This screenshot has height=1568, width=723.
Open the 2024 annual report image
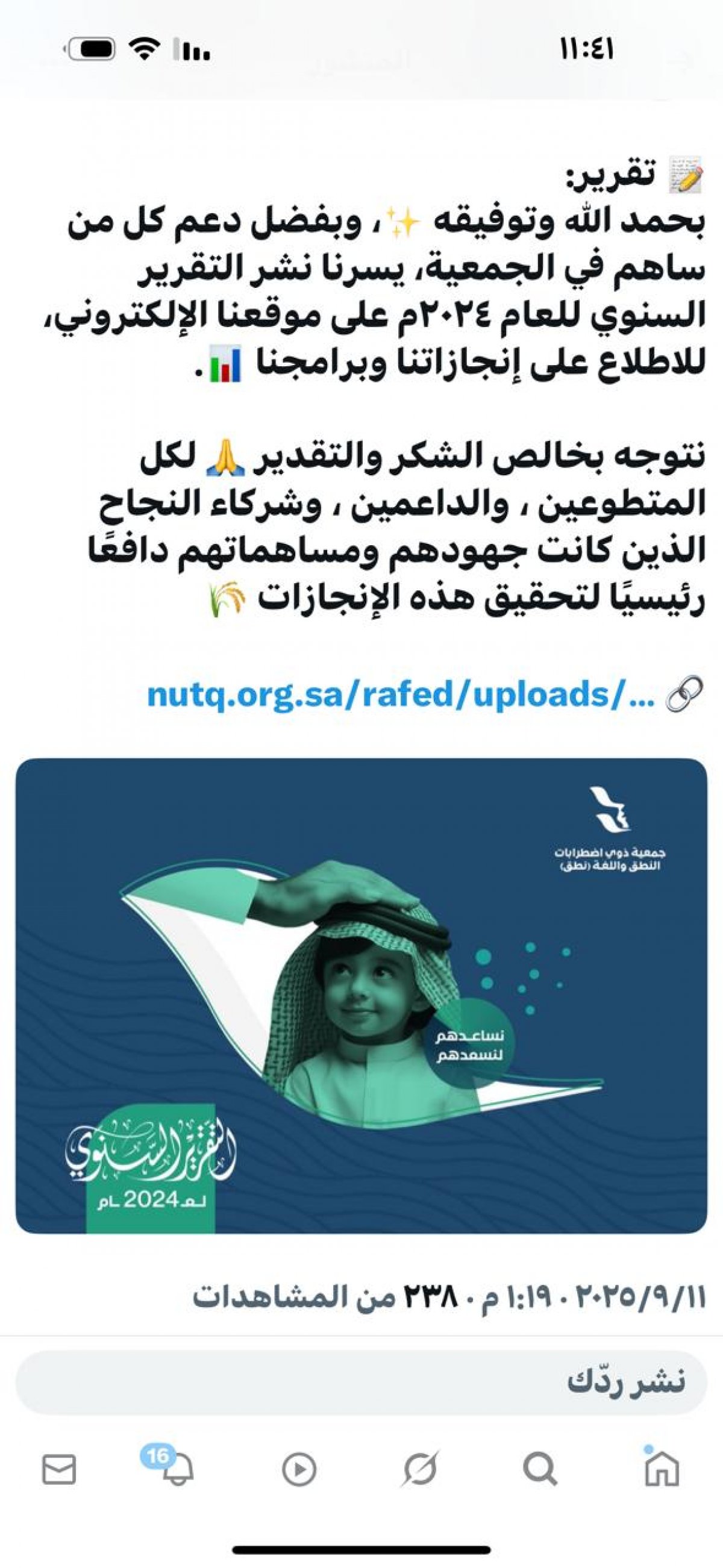(x=361, y=996)
